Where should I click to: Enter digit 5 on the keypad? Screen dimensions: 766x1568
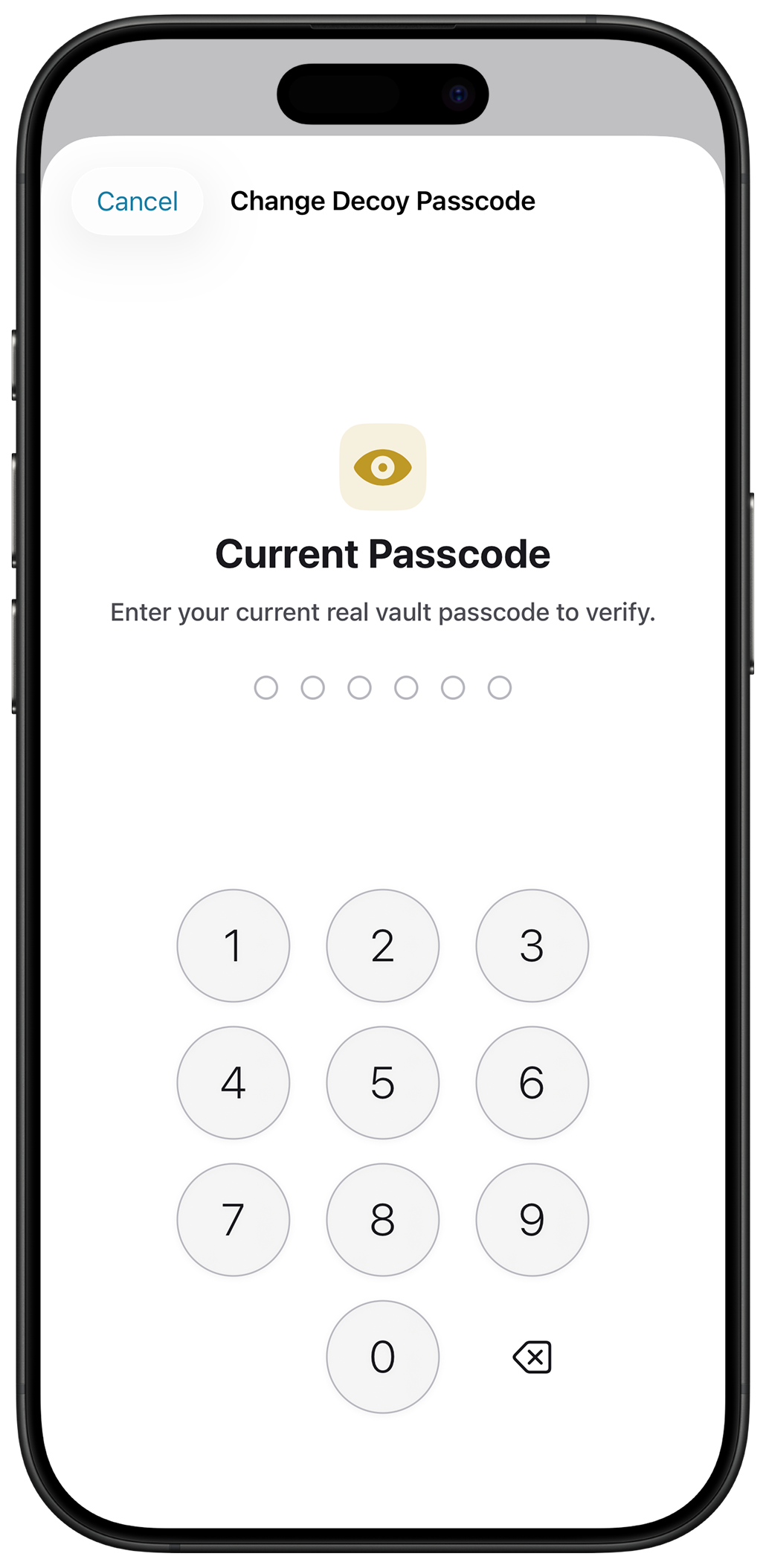pos(383,1082)
